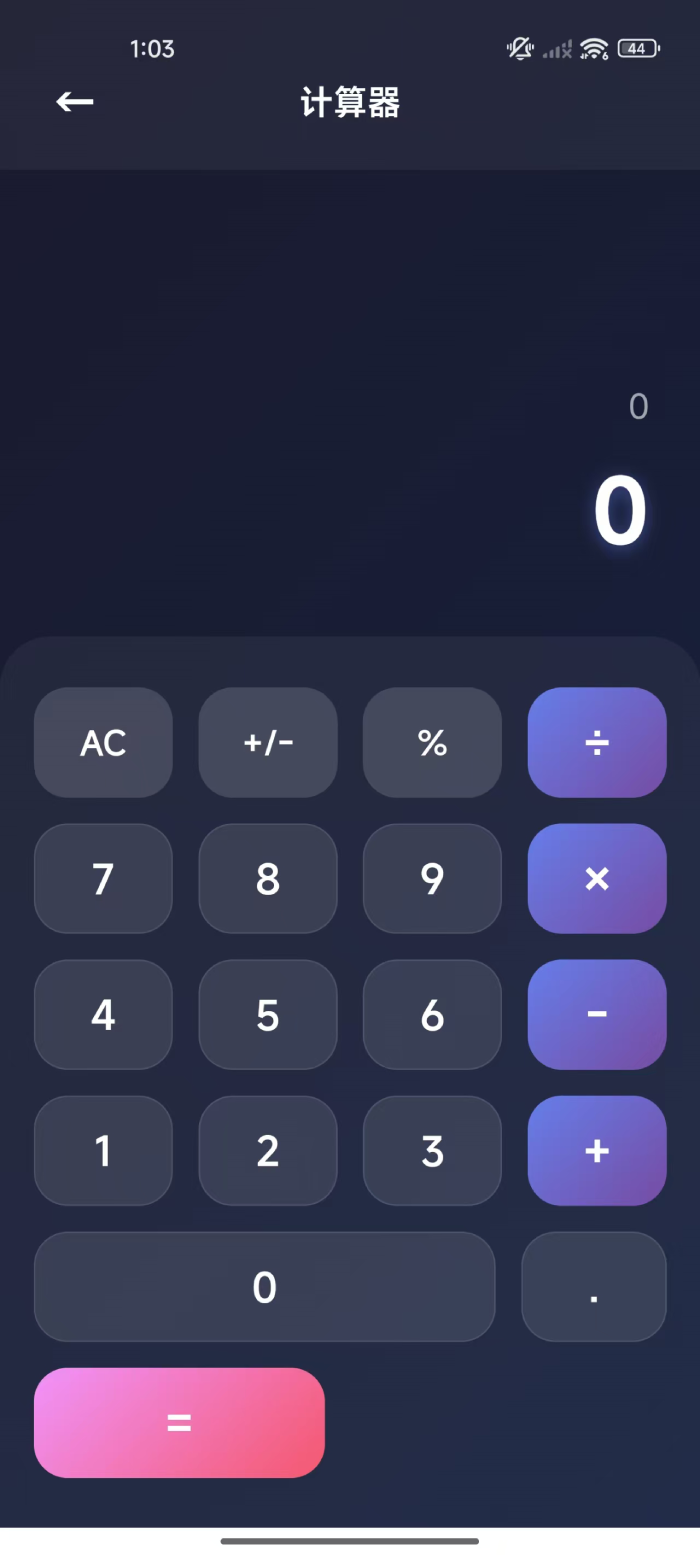Enter digit 8
The height and width of the screenshot is (1555, 700).
click(268, 879)
